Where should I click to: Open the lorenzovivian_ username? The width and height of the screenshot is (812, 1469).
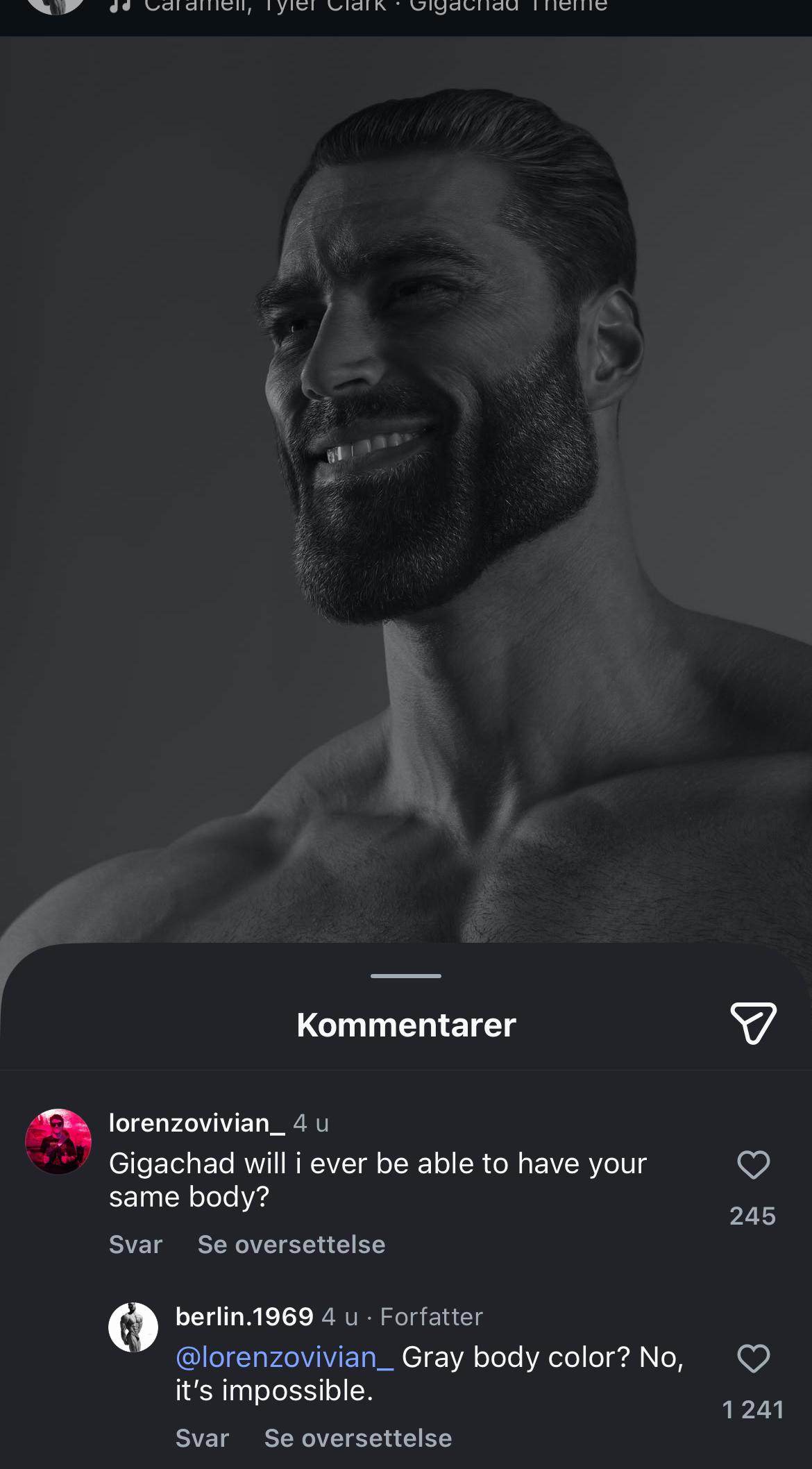point(196,1123)
